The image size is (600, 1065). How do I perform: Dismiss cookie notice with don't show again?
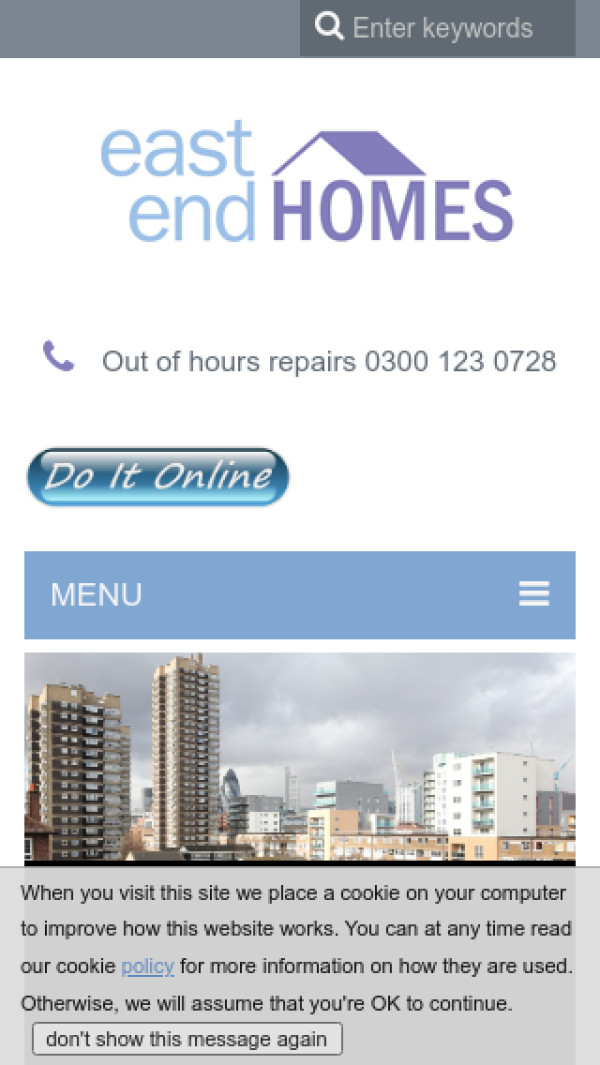click(x=187, y=1039)
